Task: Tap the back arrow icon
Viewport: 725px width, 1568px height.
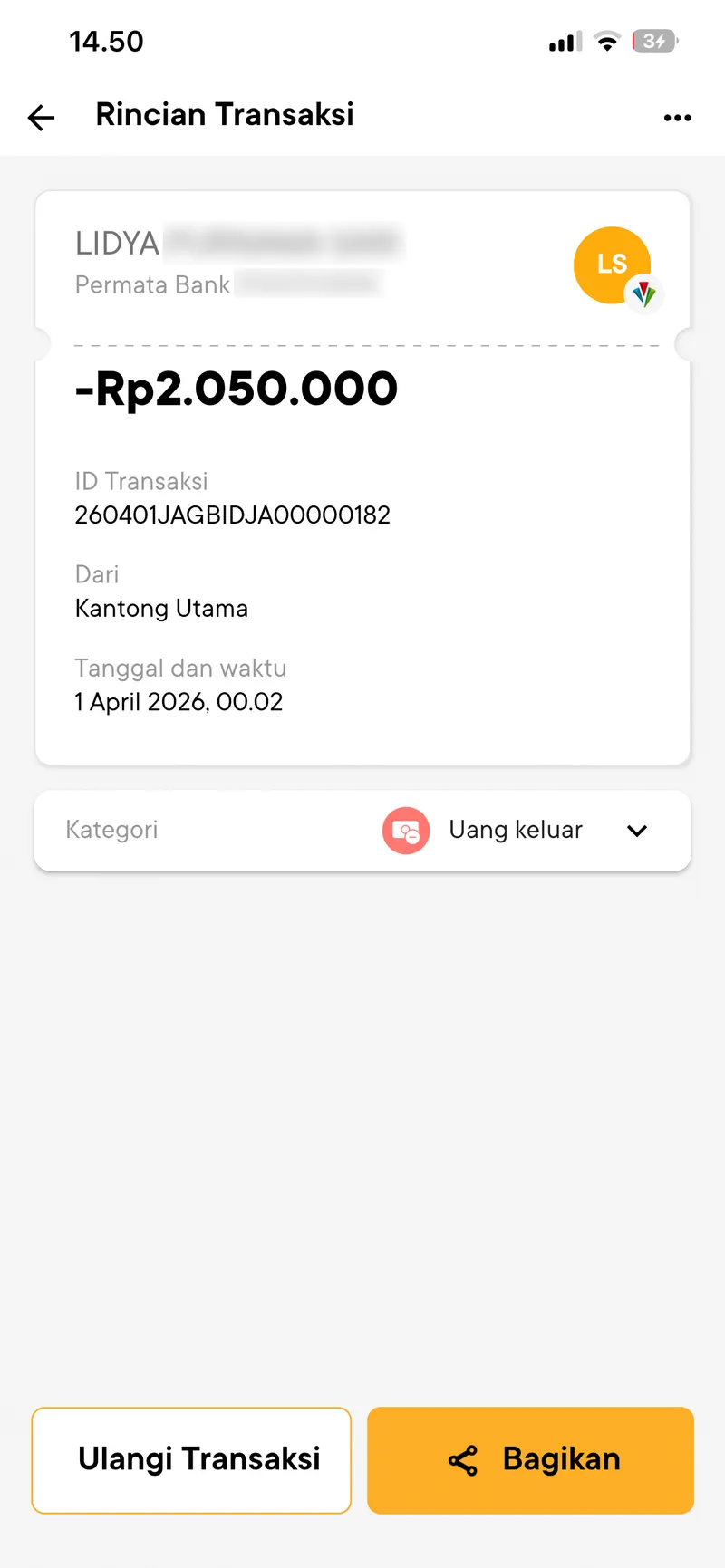Action: pyautogui.click(x=40, y=118)
